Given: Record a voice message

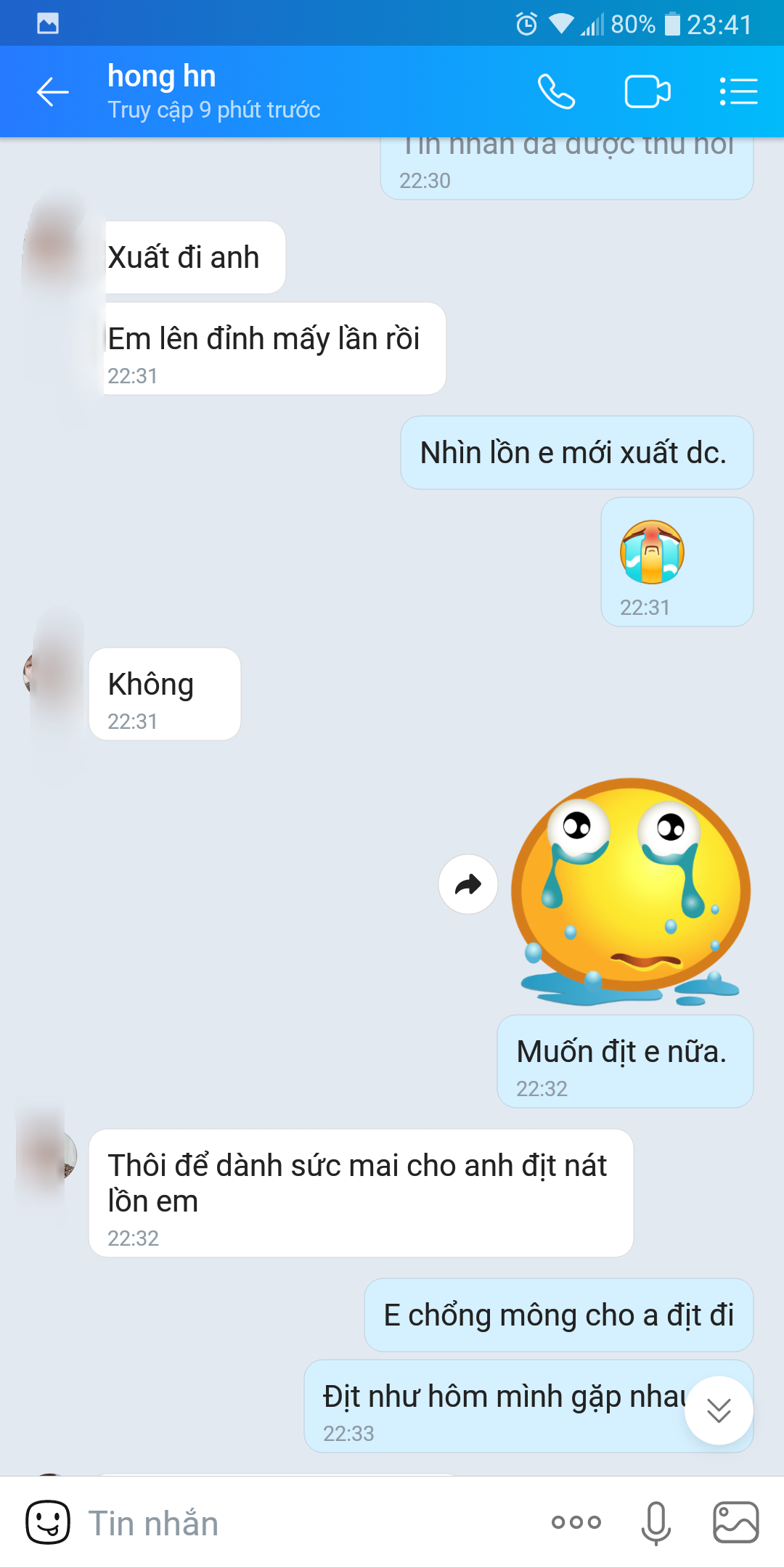Looking at the screenshot, I should click(x=656, y=1522).
